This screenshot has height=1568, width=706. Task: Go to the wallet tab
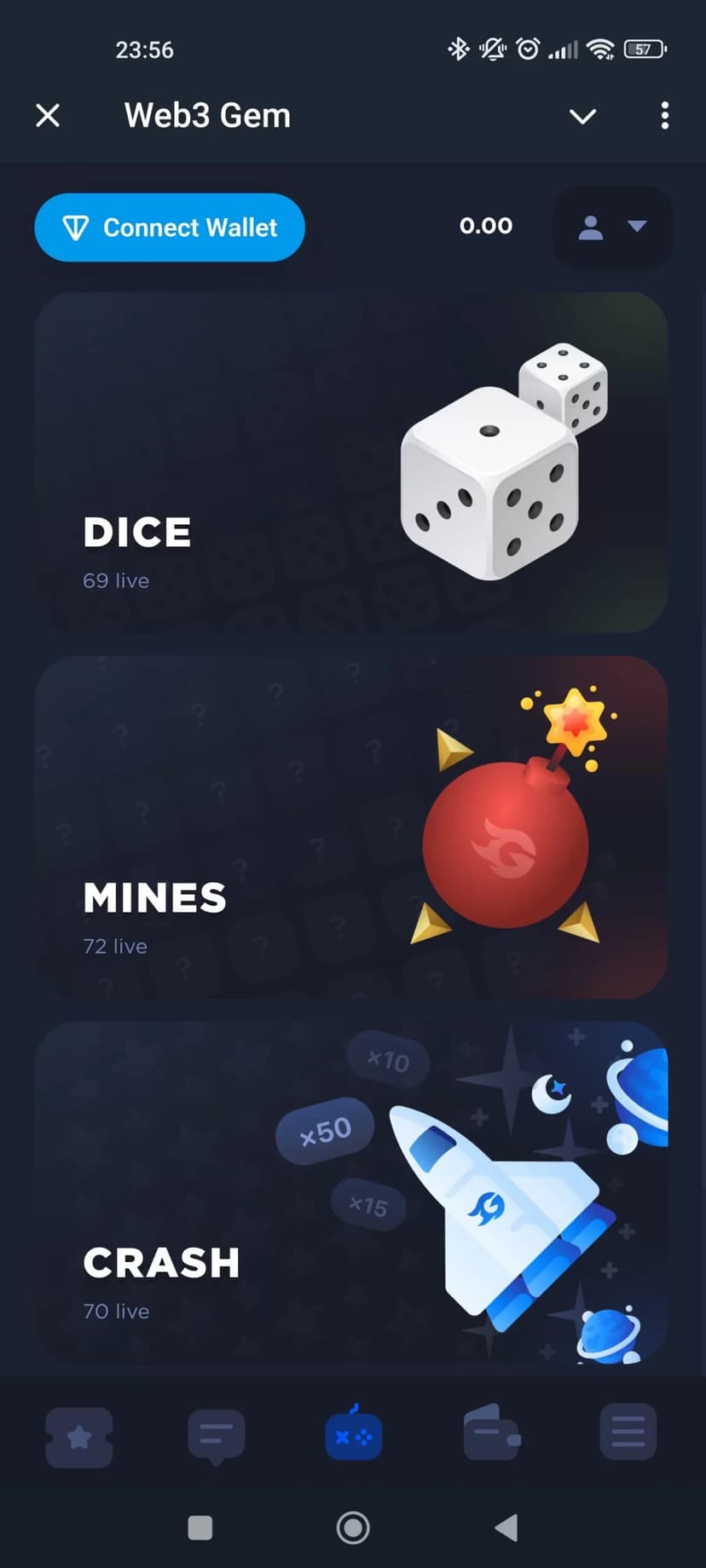point(491,1436)
